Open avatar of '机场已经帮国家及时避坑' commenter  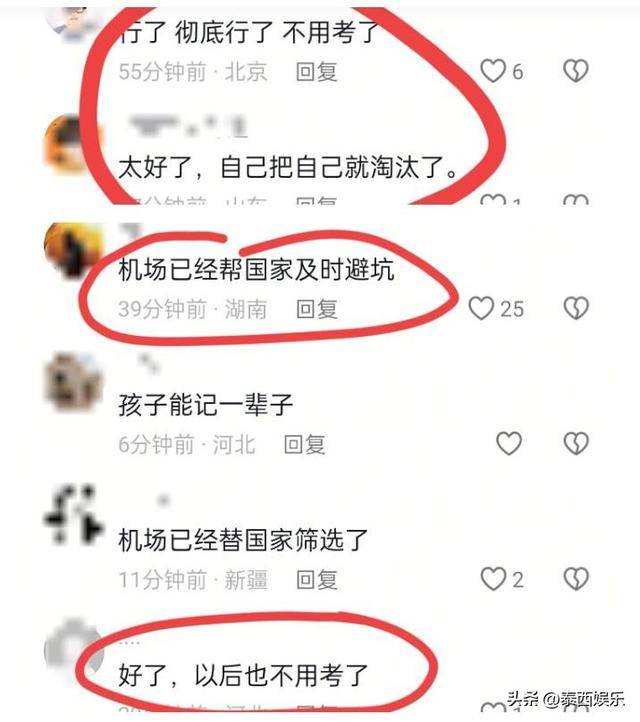pyautogui.click(x=72, y=248)
